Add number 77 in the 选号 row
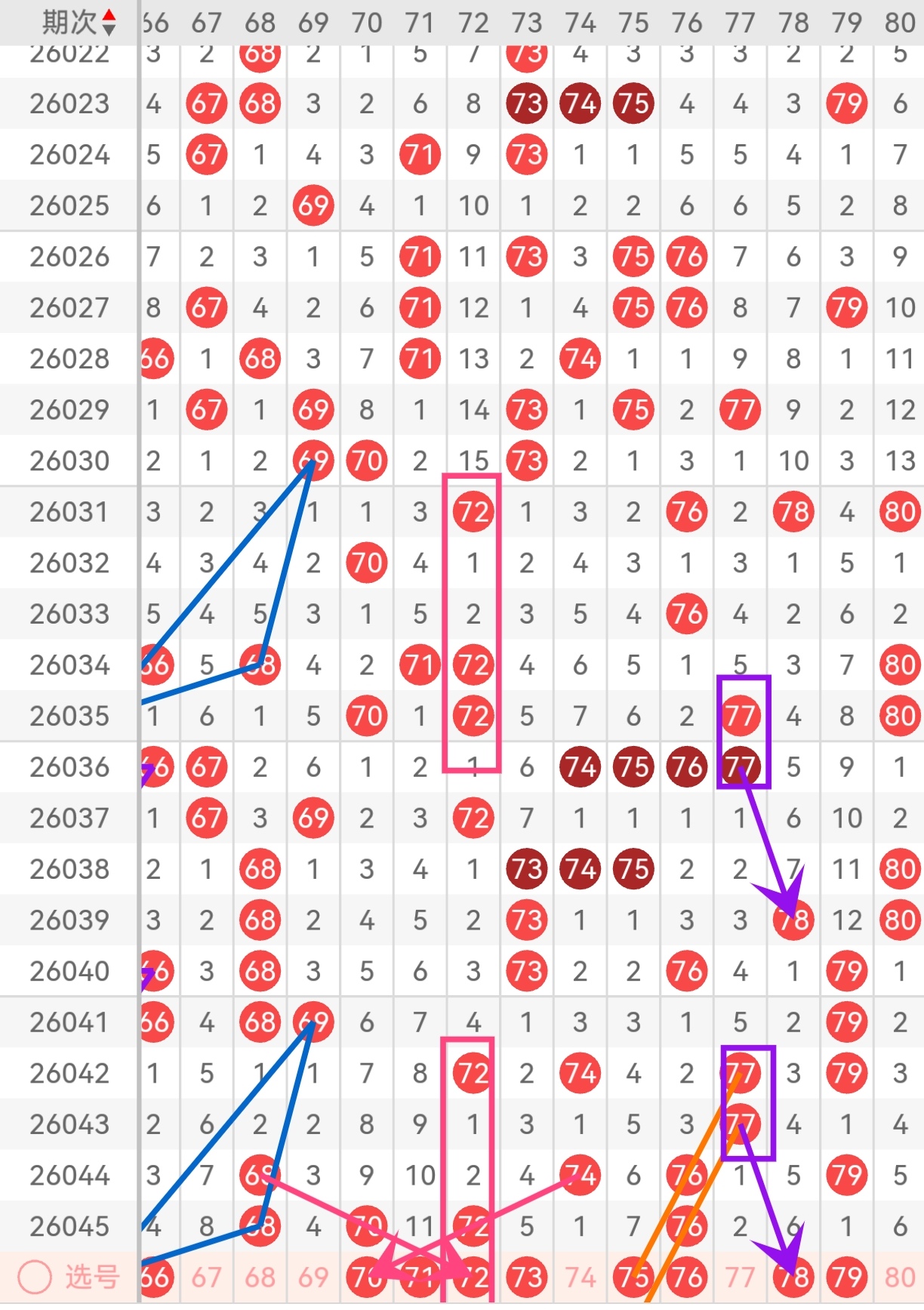This screenshot has height=1310, width=924. pyautogui.click(x=740, y=1278)
